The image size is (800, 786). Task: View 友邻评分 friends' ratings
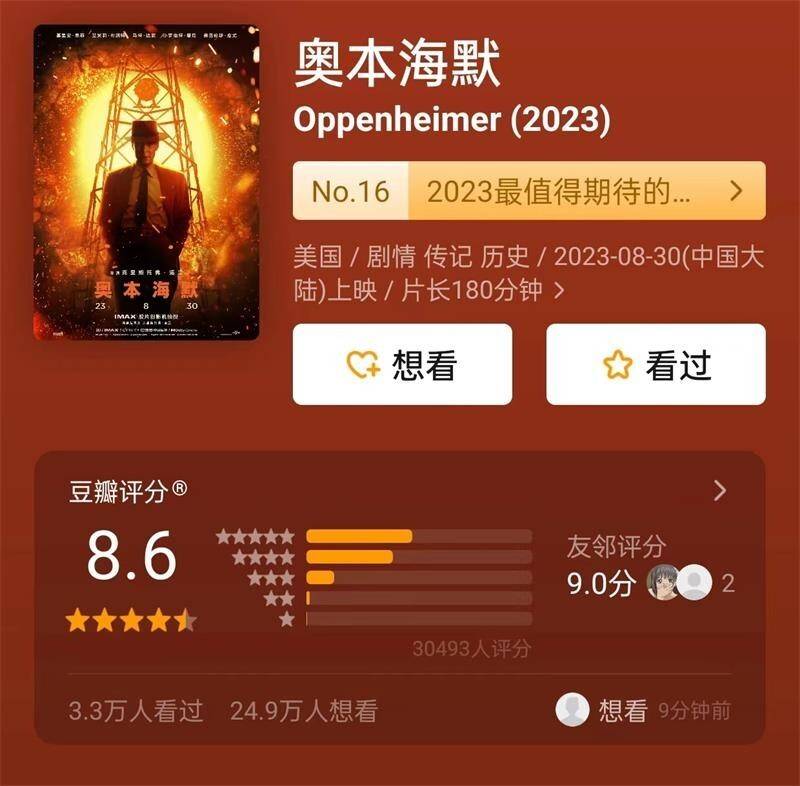pyautogui.click(x=650, y=567)
